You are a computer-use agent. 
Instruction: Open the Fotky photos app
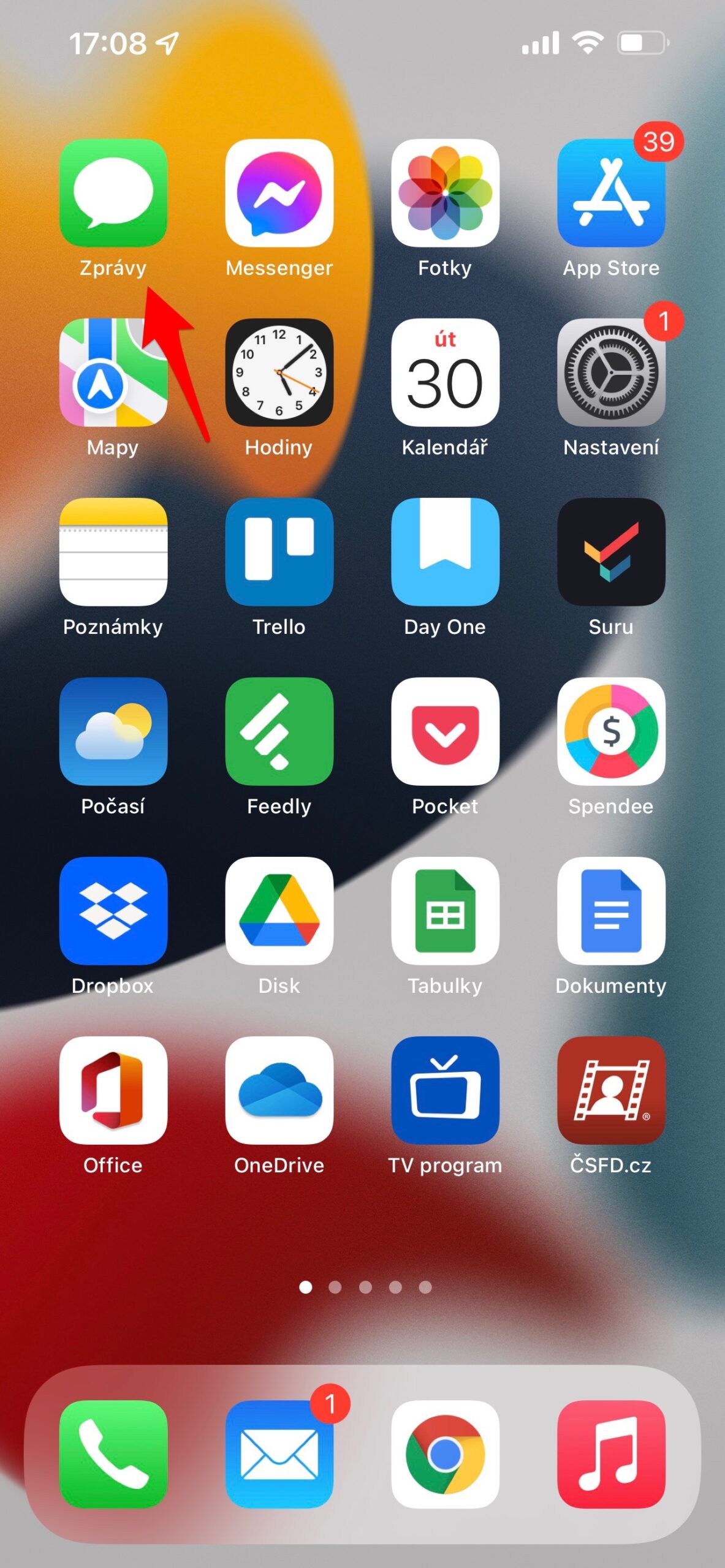coord(445,193)
